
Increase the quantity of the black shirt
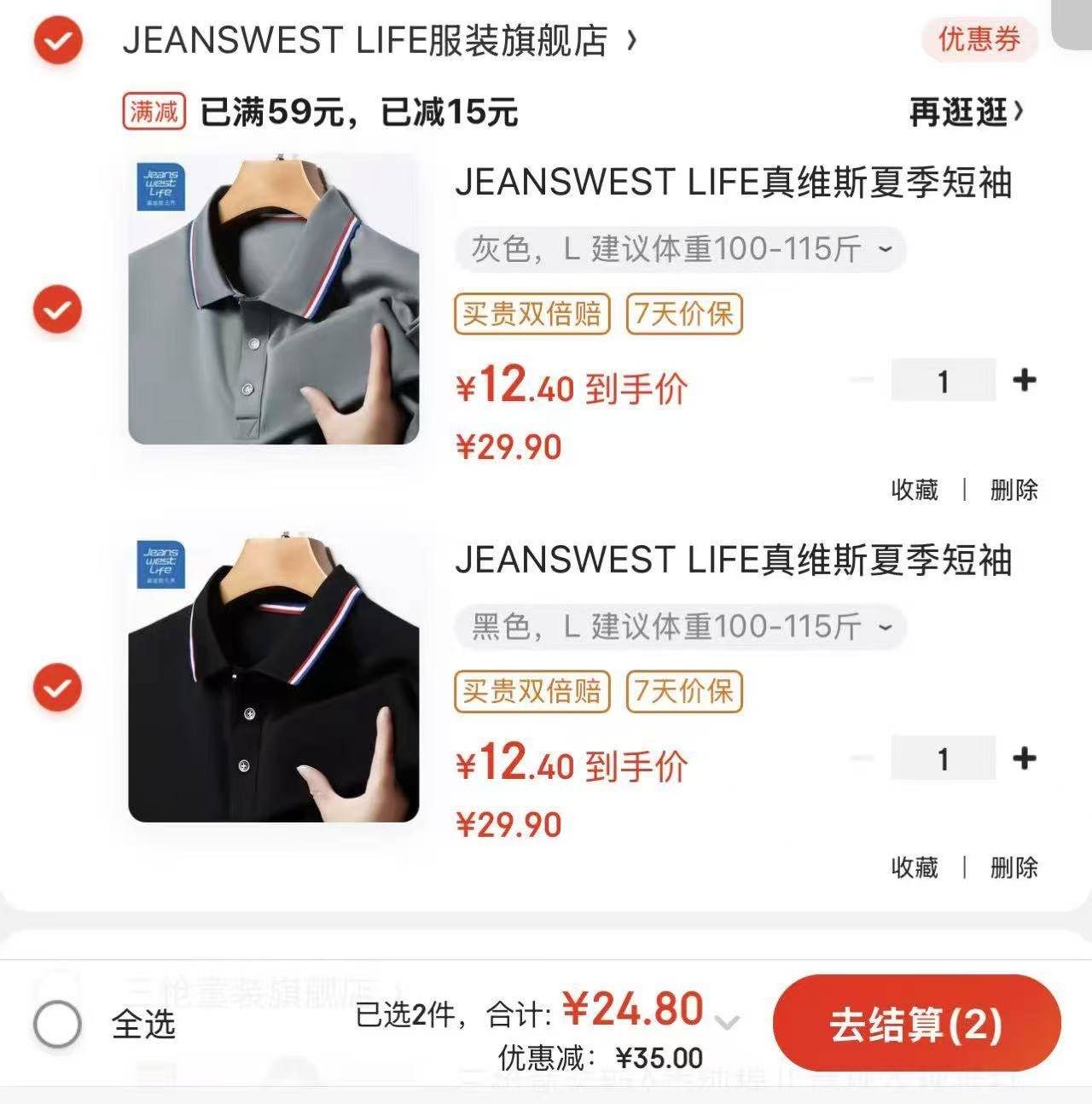(x=1024, y=758)
